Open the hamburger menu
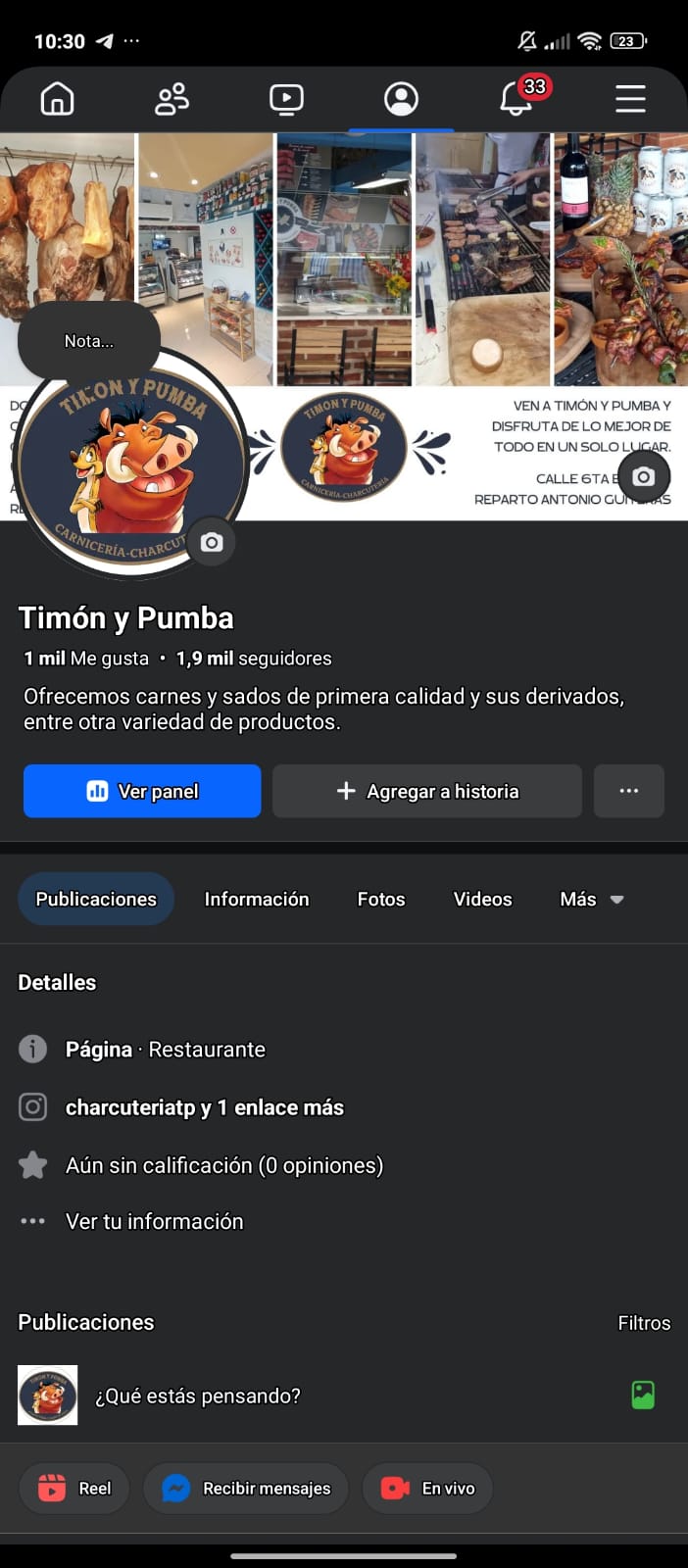This screenshot has width=688, height=1568. (630, 99)
